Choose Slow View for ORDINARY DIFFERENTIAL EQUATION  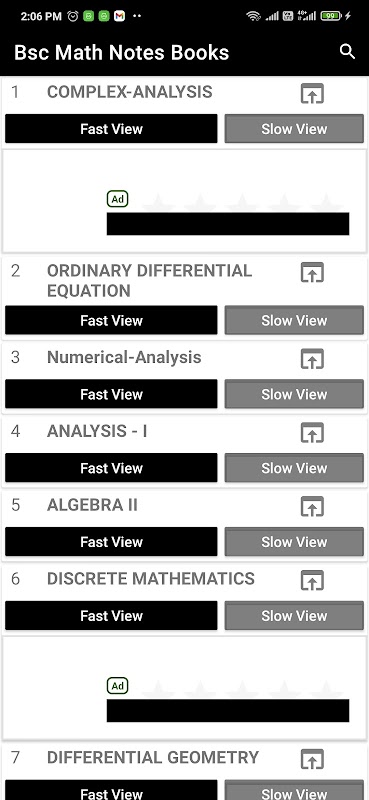[294, 320]
